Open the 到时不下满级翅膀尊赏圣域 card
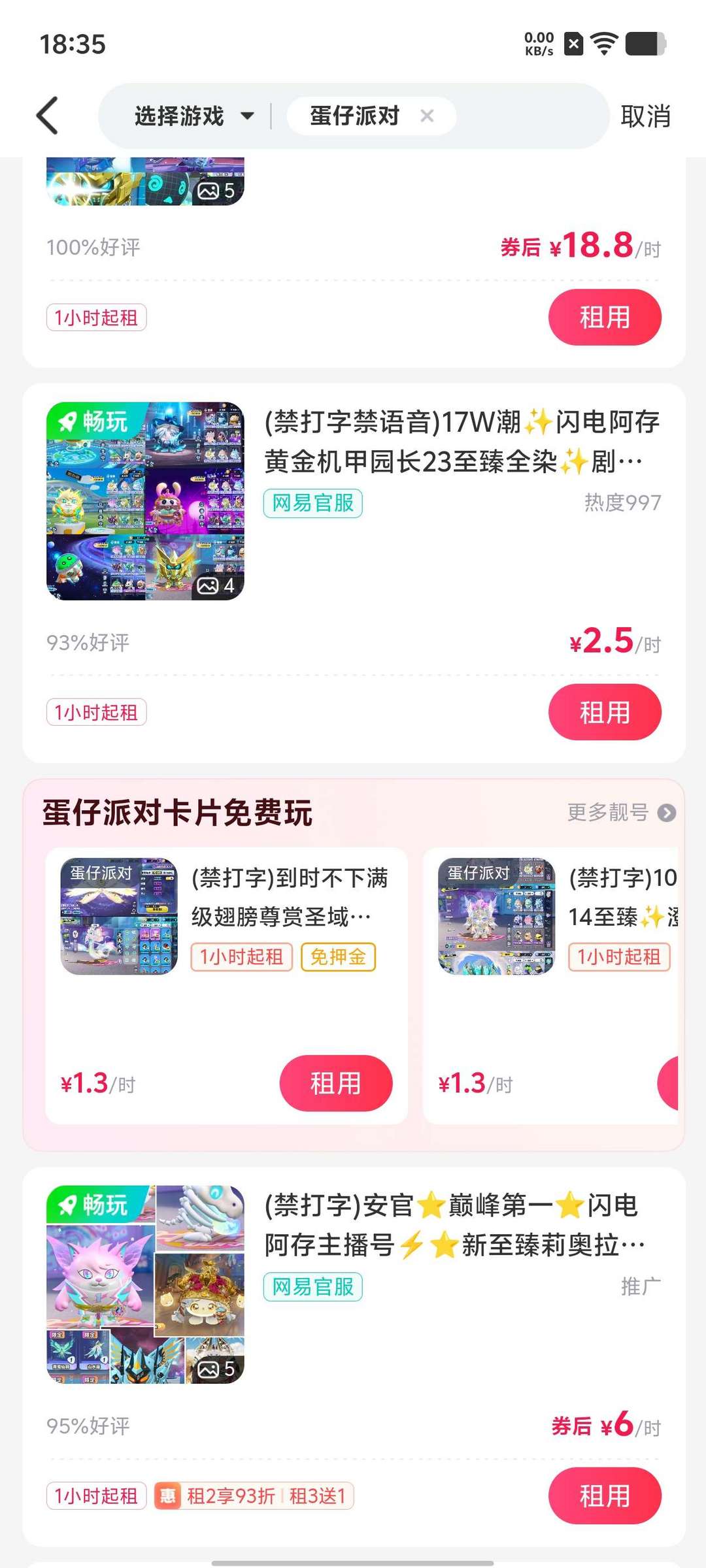Screen dimensions: 706x1568 289,896
